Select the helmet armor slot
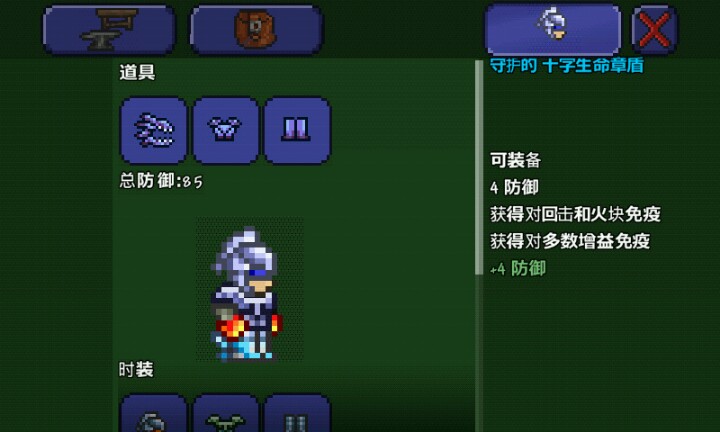 153,130
